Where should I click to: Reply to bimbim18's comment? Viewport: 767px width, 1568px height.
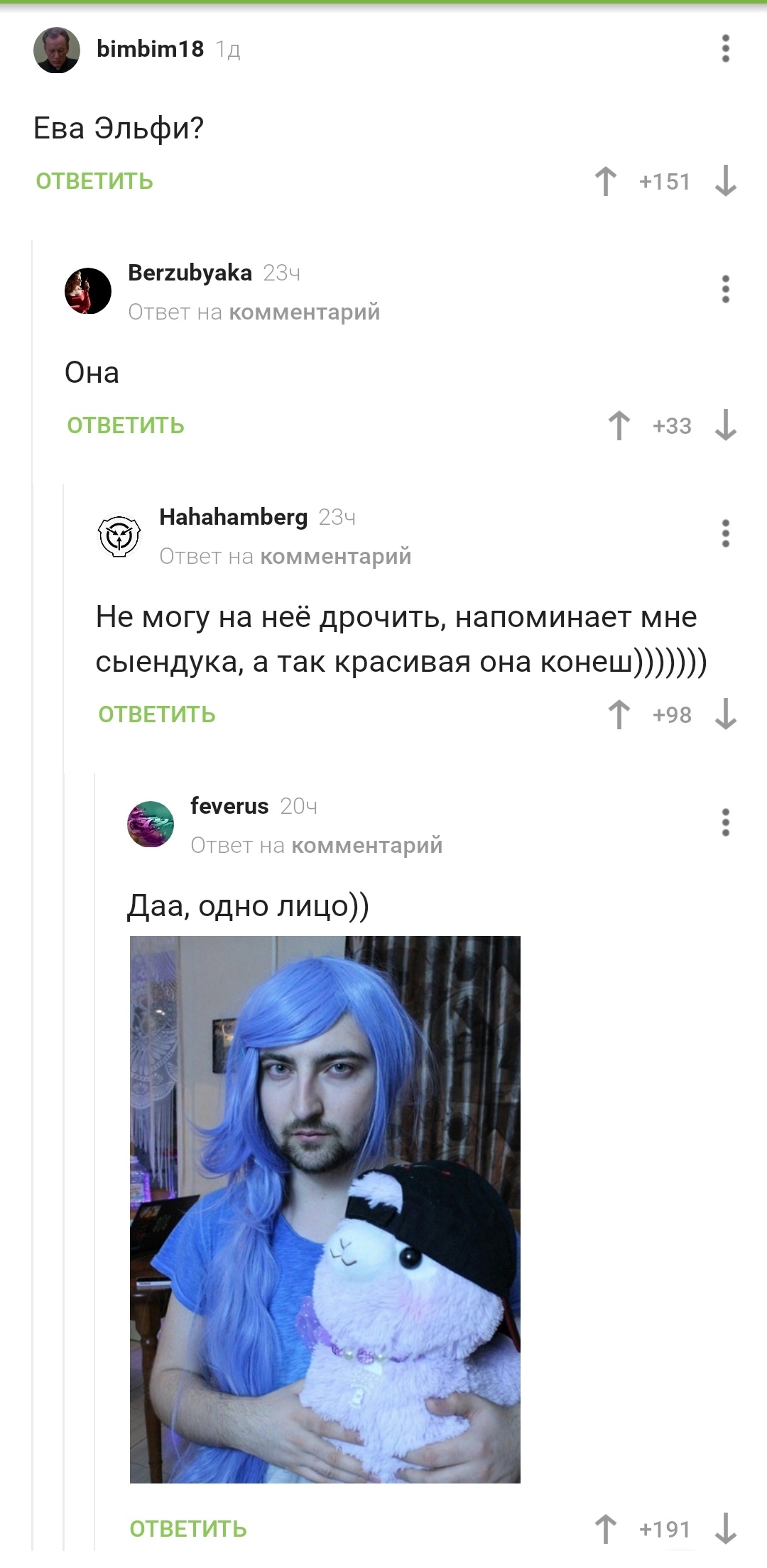(x=94, y=182)
